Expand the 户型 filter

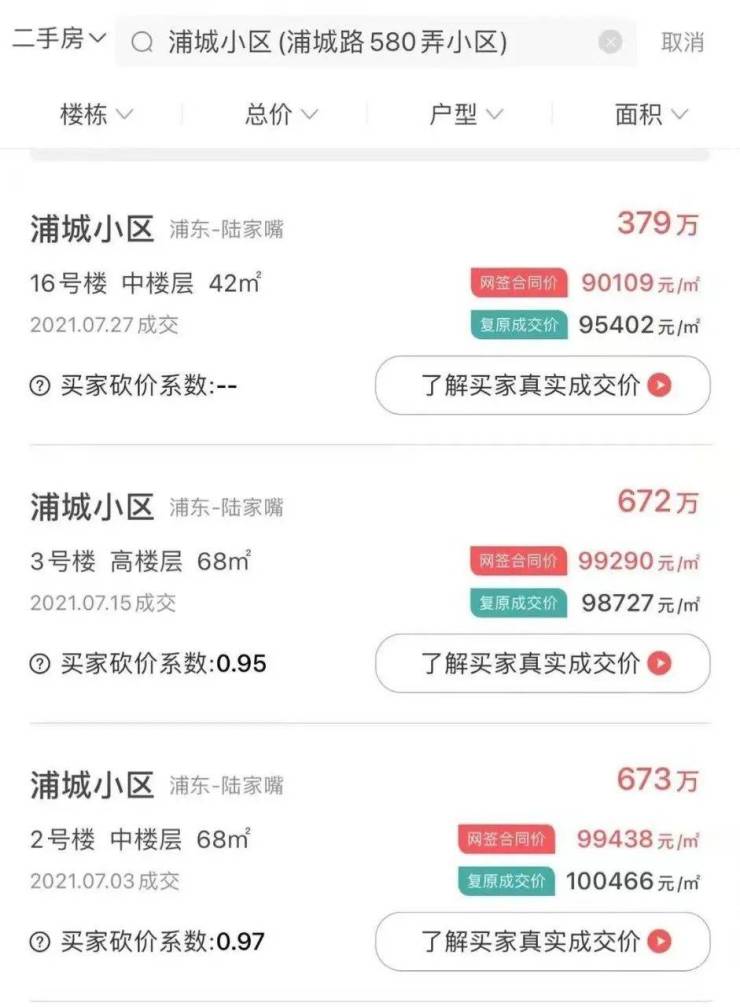click(x=466, y=115)
